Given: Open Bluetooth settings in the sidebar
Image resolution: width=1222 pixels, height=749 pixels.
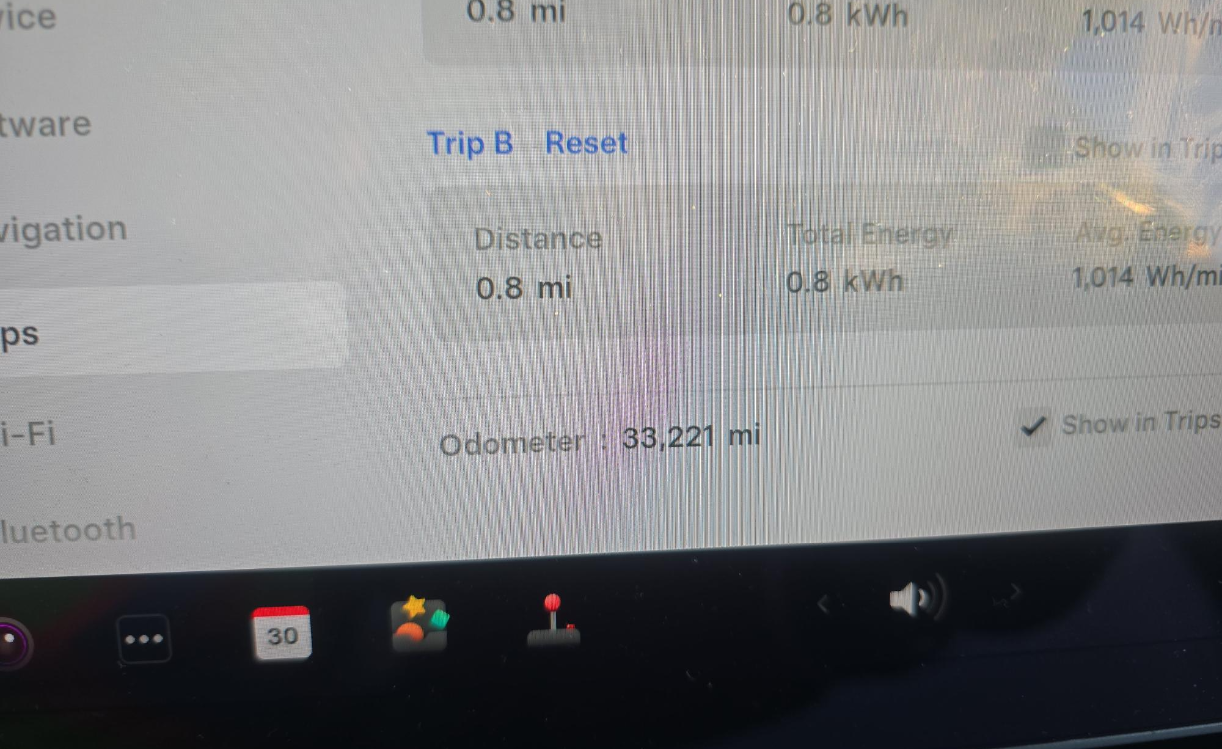Looking at the screenshot, I should point(68,529).
